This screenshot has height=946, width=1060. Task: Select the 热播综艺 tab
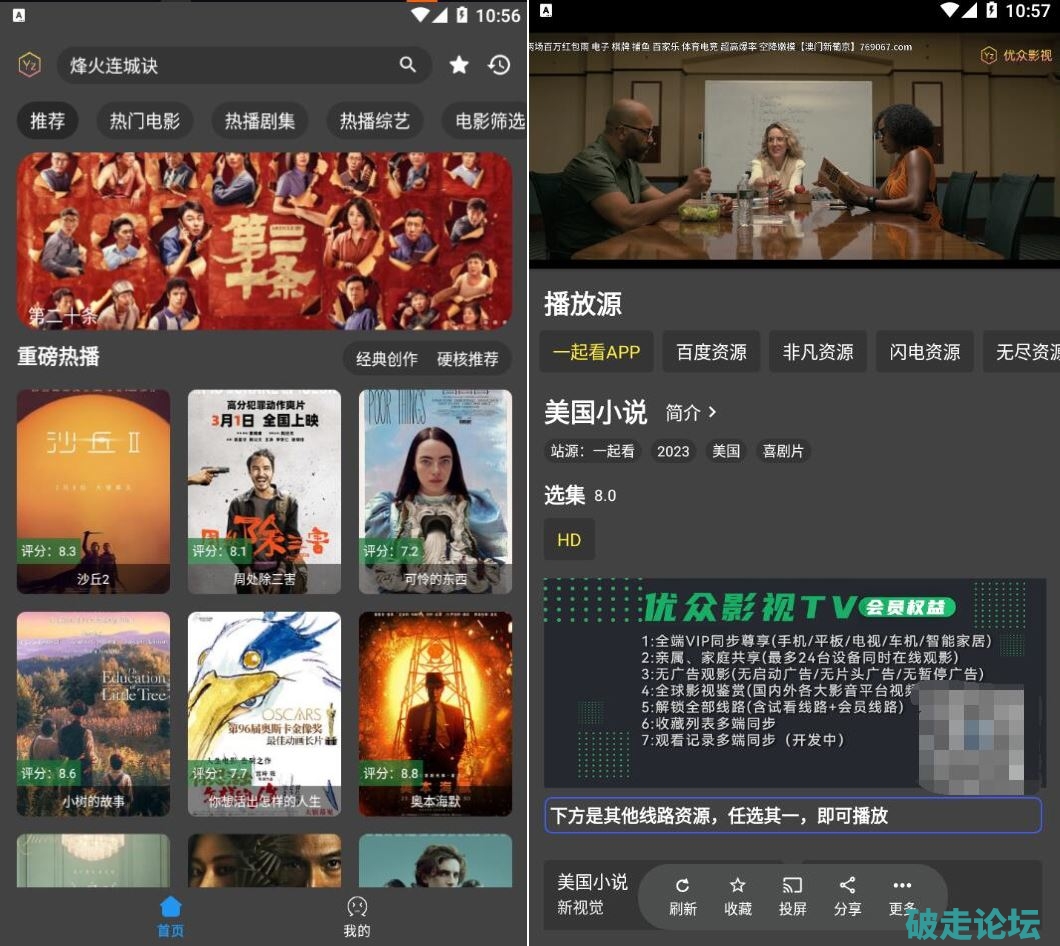375,121
